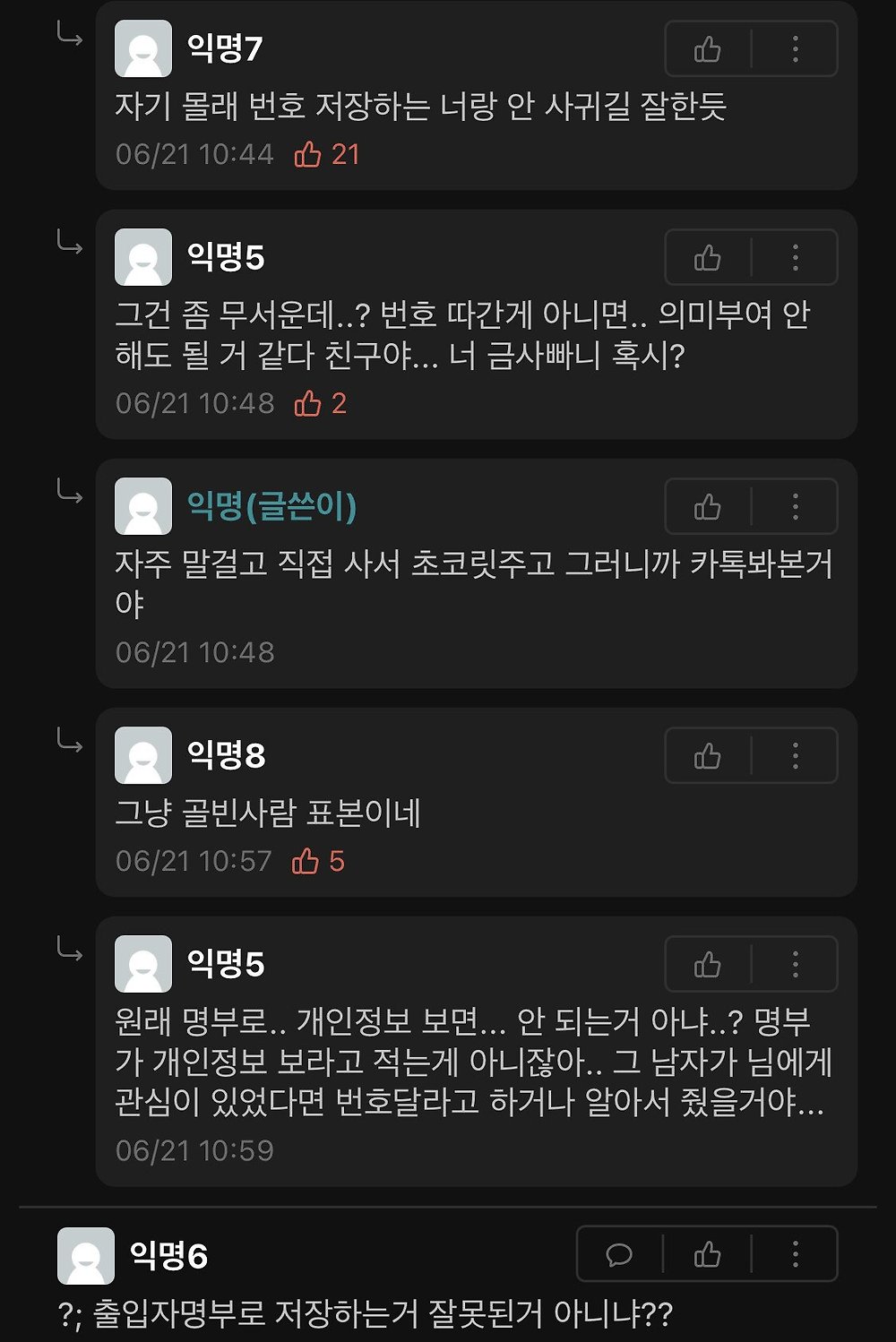Like the 익명(글쓴이) author's reply
The image size is (896, 1342).
pos(707,507)
